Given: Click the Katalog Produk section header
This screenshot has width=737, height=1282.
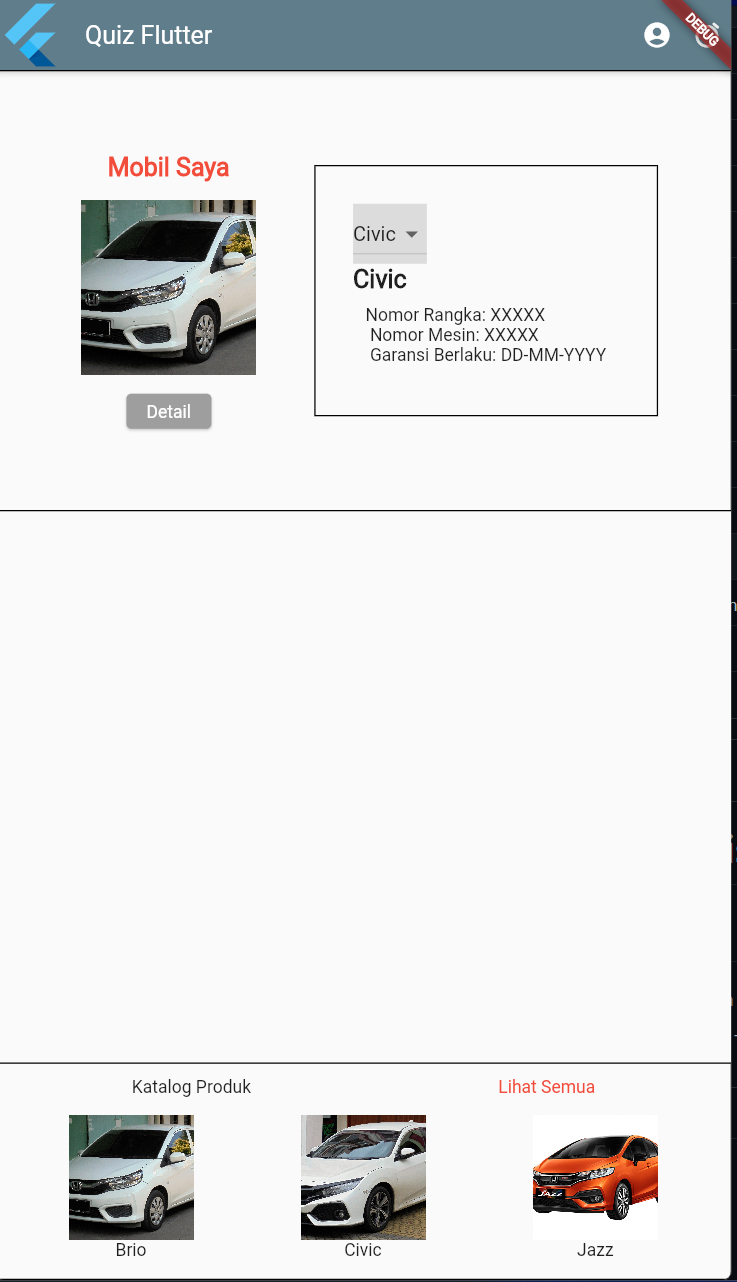Looking at the screenshot, I should (x=191, y=1086).
